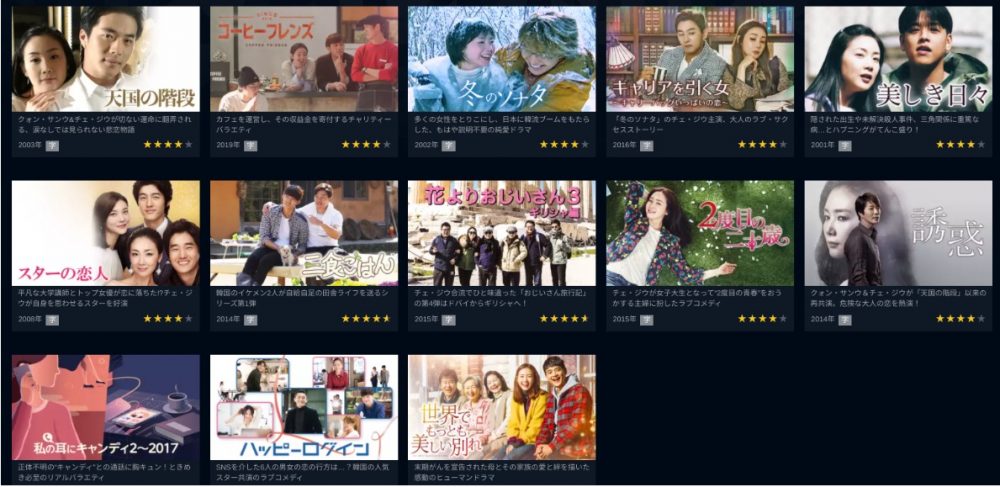
Task: Select the ハッピーログイン drama tile
Action: tap(303, 407)
